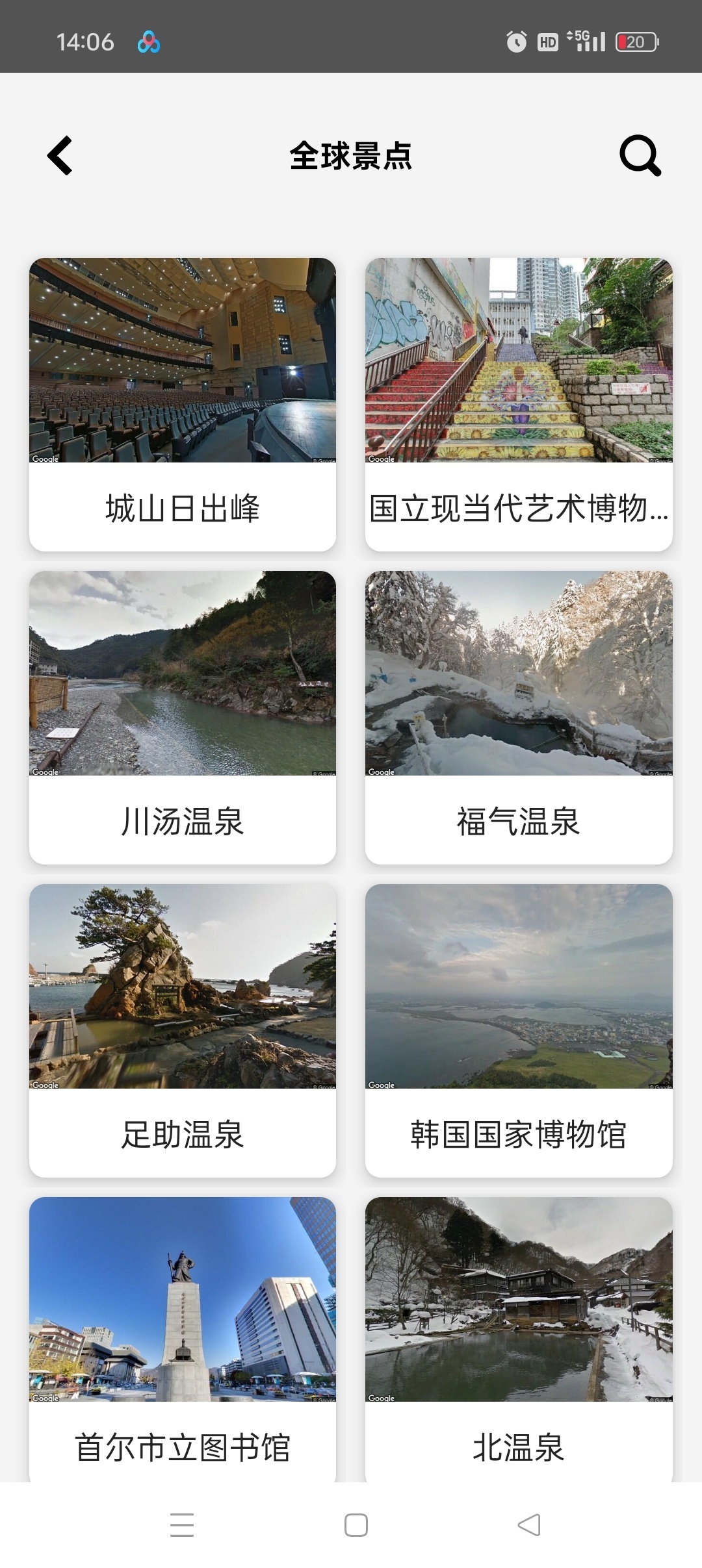
Task: View the 韩国国家博物馆 card
Action: click(x=519, y=1030)
